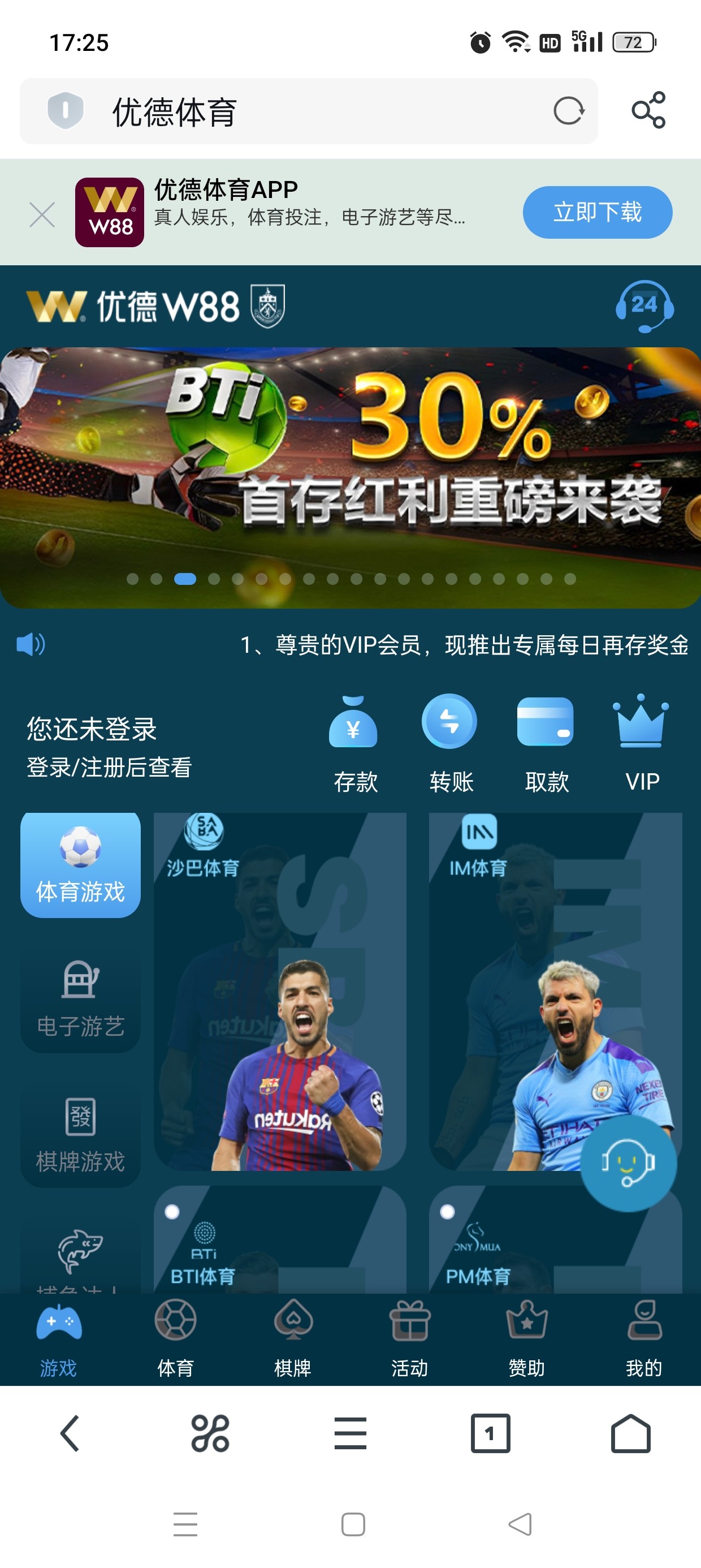Tap the 立即下载 button
The height and width of the screenshot is (1568, 701).
[x=597, y=213]
